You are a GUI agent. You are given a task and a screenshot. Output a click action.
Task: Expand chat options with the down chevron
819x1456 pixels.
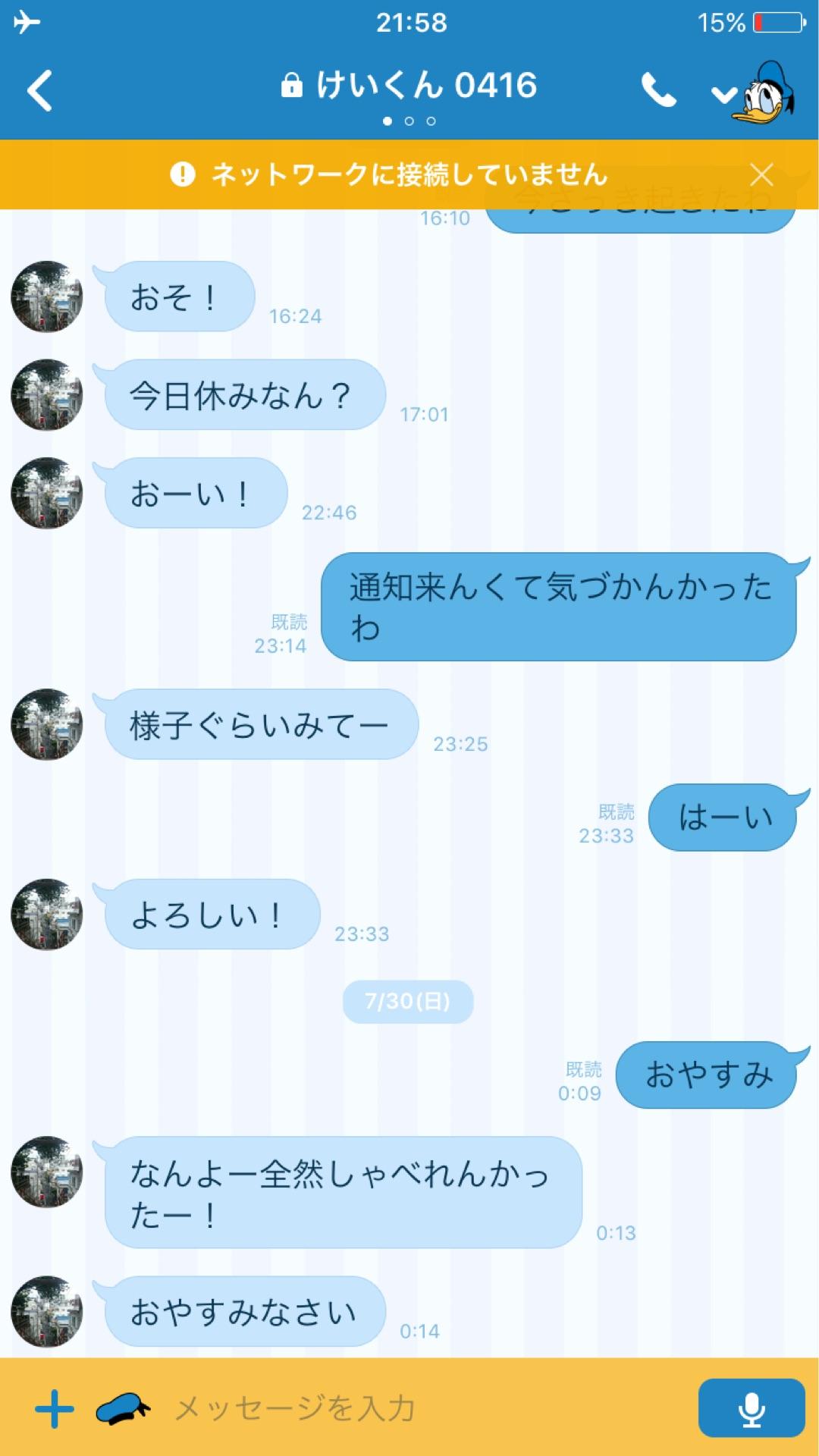[720, 95]
